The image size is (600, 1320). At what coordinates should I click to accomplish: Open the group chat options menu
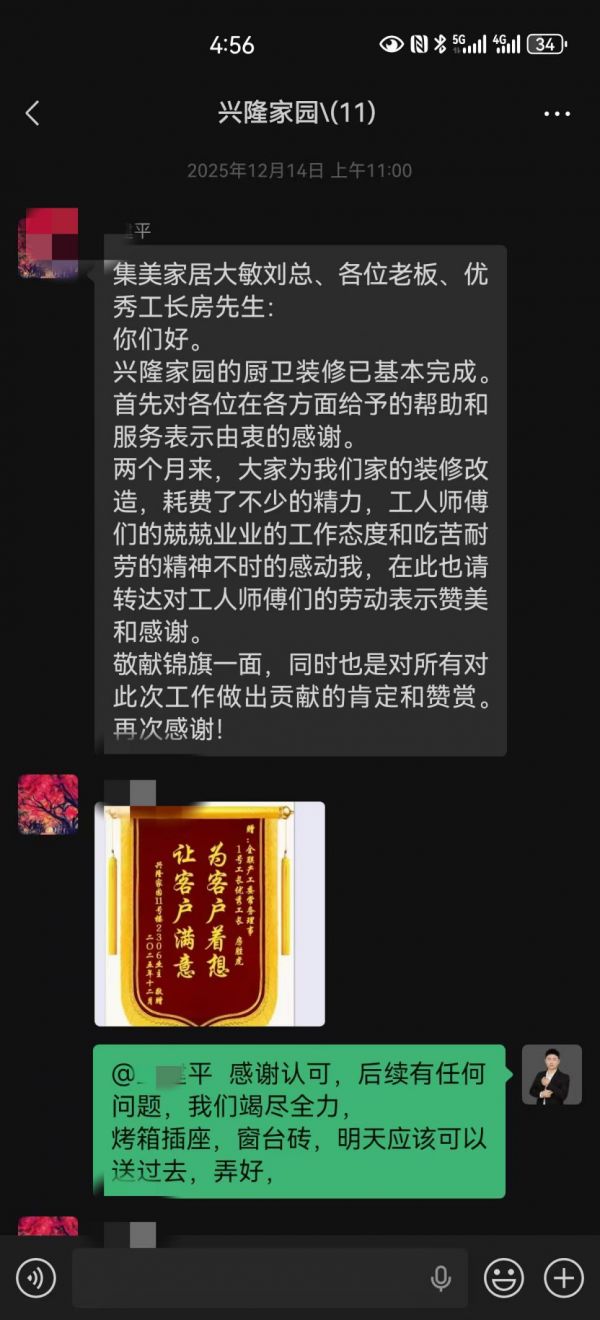coord(556,114)
